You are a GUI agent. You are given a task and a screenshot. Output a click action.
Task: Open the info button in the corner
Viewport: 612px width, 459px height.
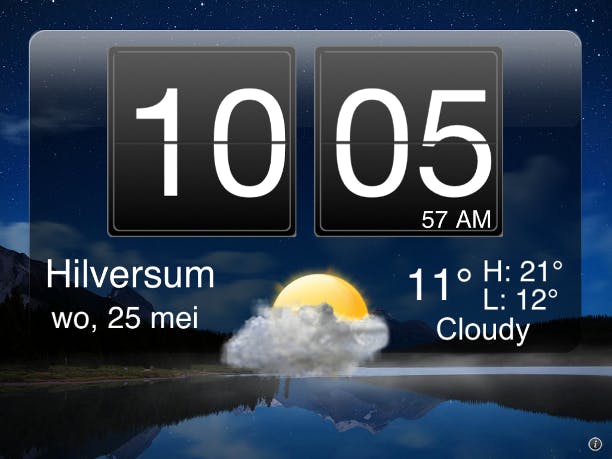point(594,443)
